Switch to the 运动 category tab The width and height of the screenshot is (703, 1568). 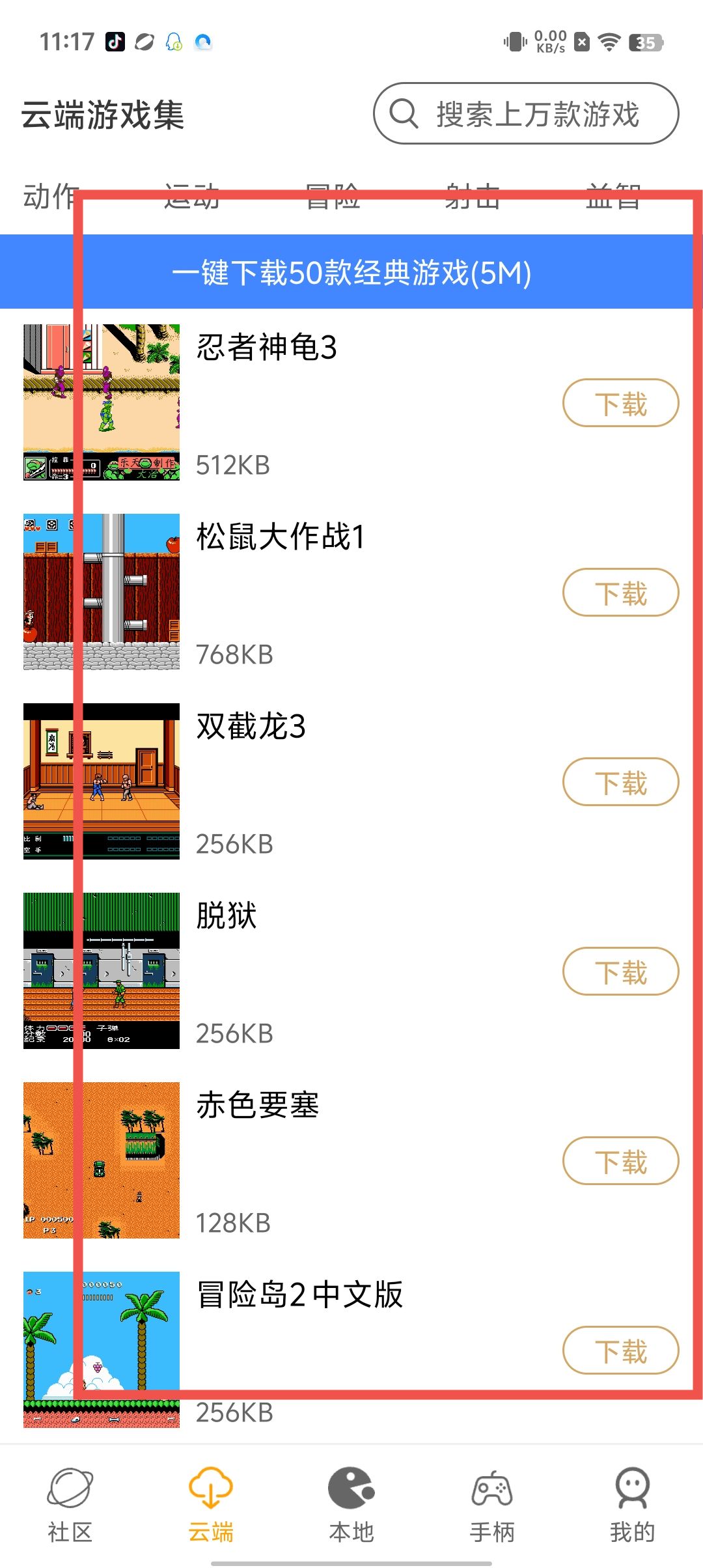click(x=191, y=196)
